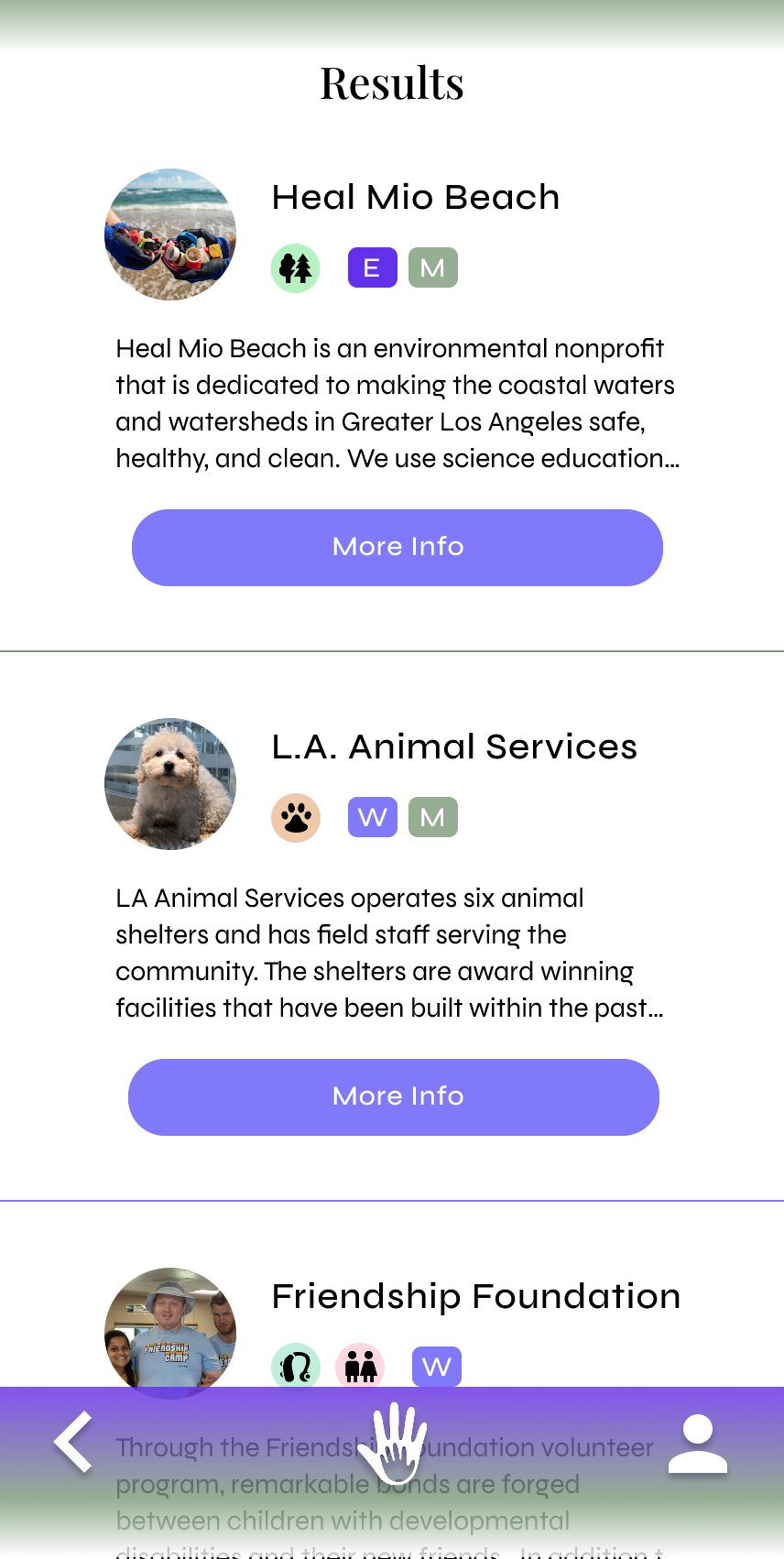The height and width of the screenshot is (1559, 784).
Task: Open the L.A. Animal Services dog photo
Action: pyautogui.click(x=170, y=784)
